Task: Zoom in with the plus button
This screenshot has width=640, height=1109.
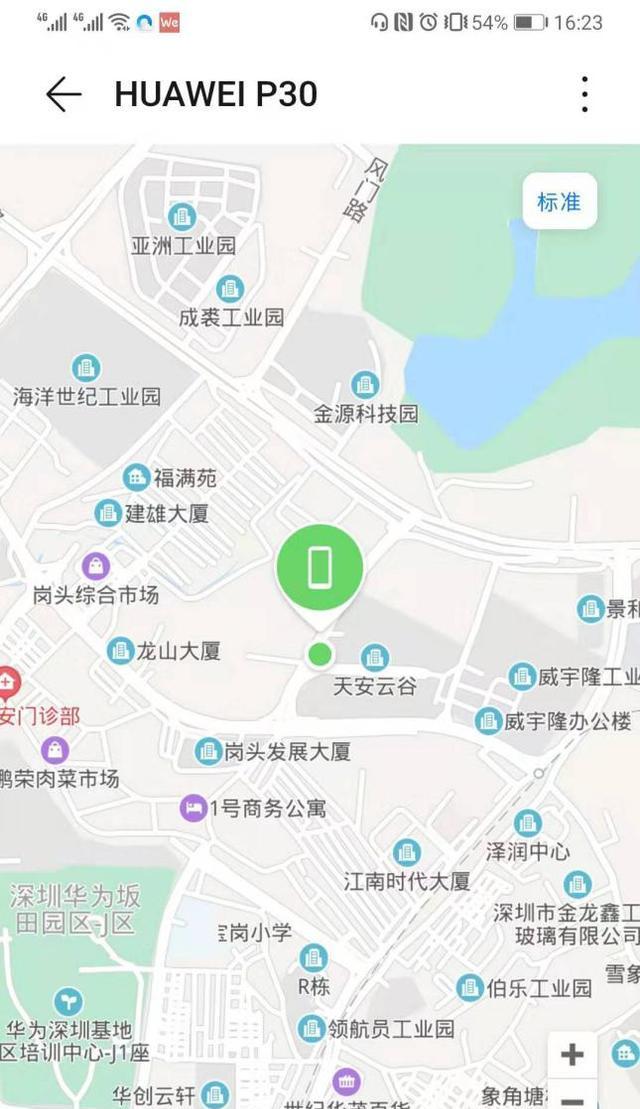Action: [571, 1055]
